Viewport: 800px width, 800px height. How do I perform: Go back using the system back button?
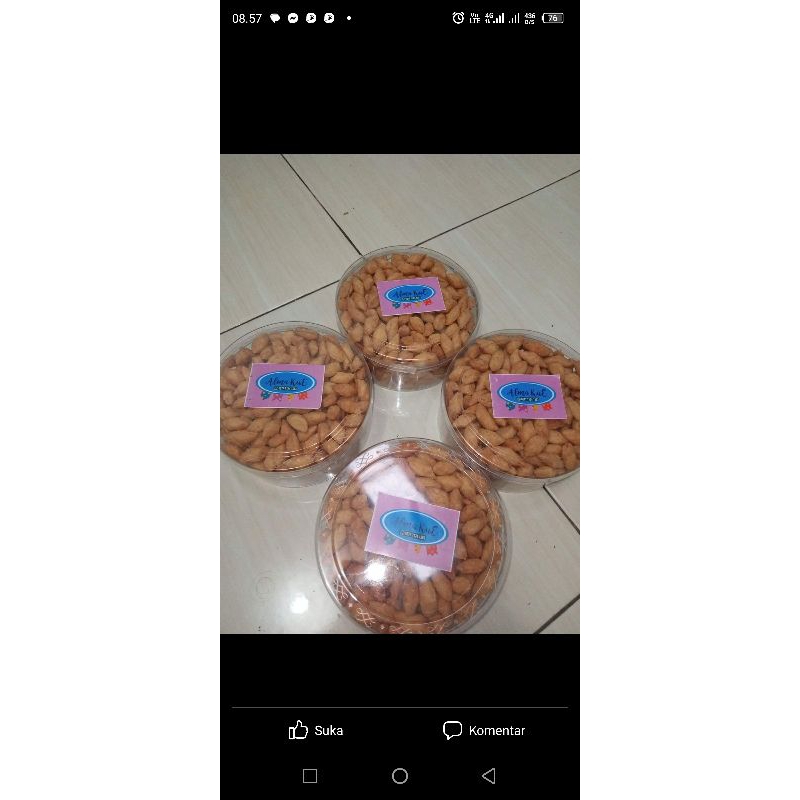[x=489, y=776]
